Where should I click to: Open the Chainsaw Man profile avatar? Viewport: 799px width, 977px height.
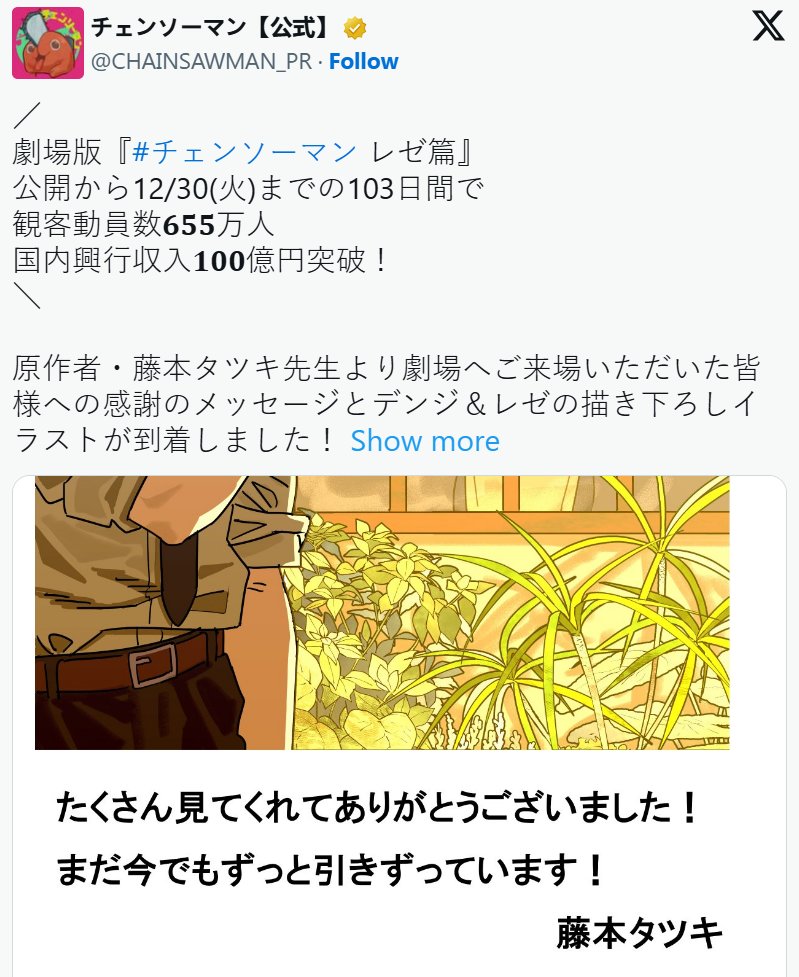pos(47,43)
